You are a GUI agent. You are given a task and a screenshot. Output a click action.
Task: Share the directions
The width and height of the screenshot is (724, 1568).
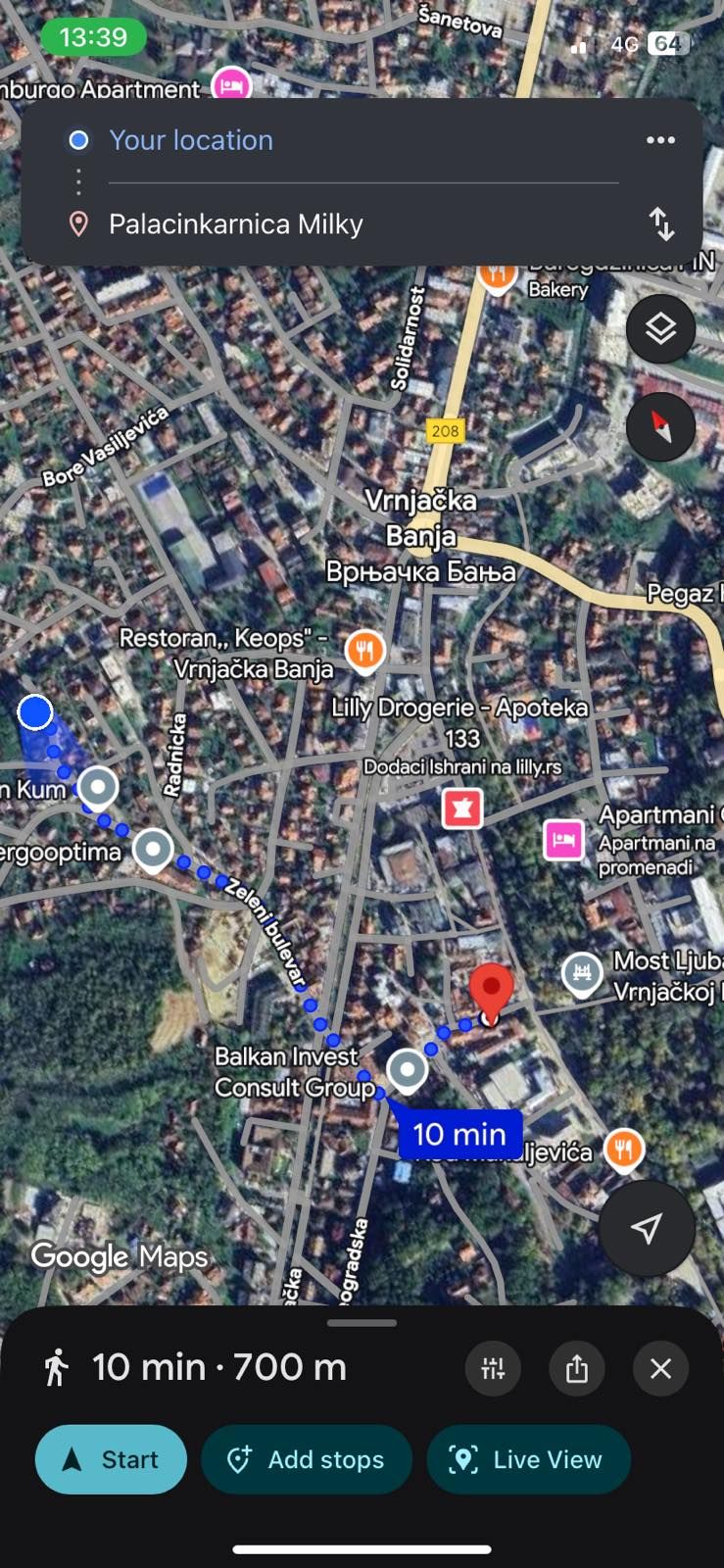click(577, 1368)
